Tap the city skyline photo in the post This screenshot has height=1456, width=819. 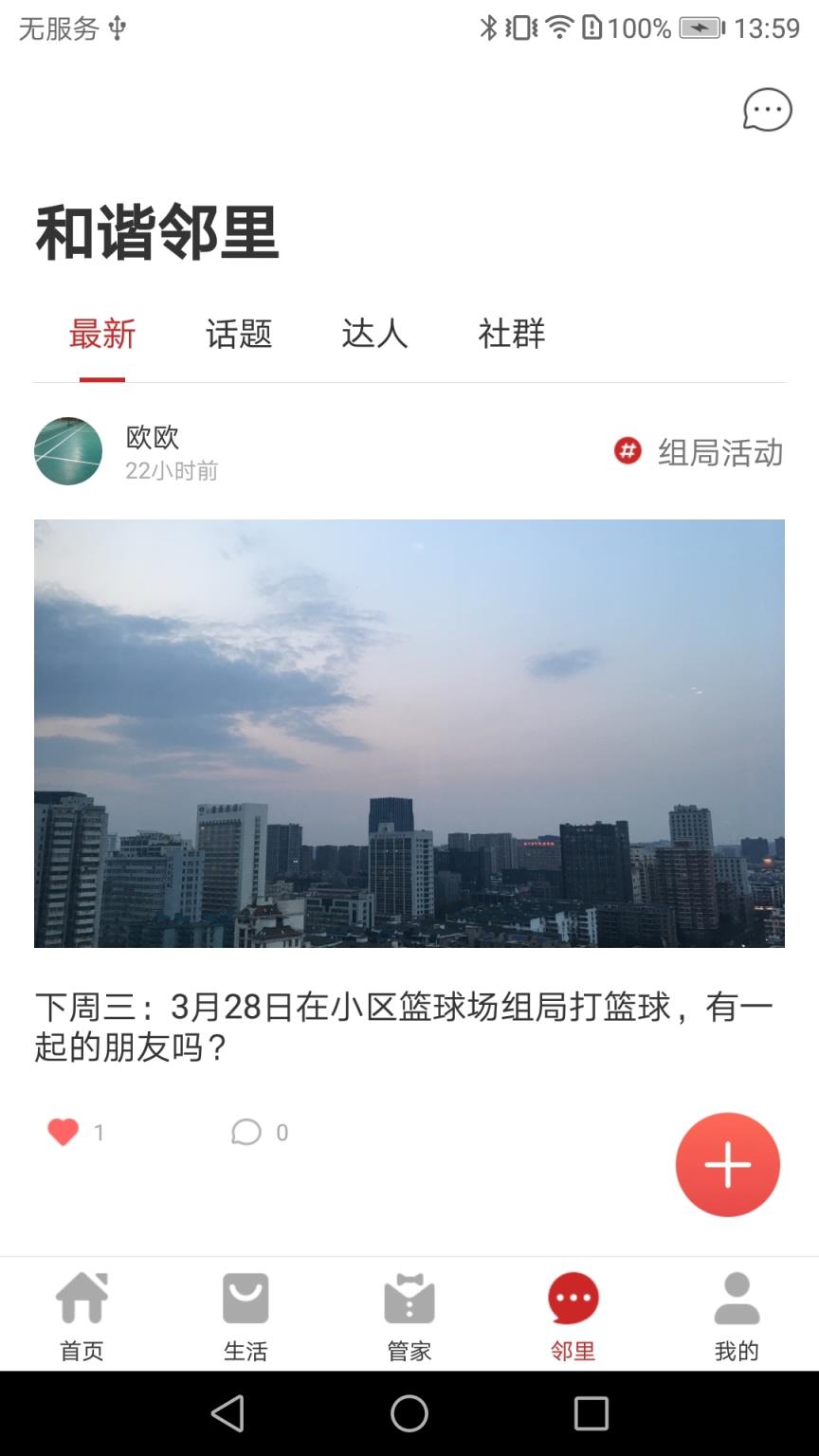(x=409, y=735)
